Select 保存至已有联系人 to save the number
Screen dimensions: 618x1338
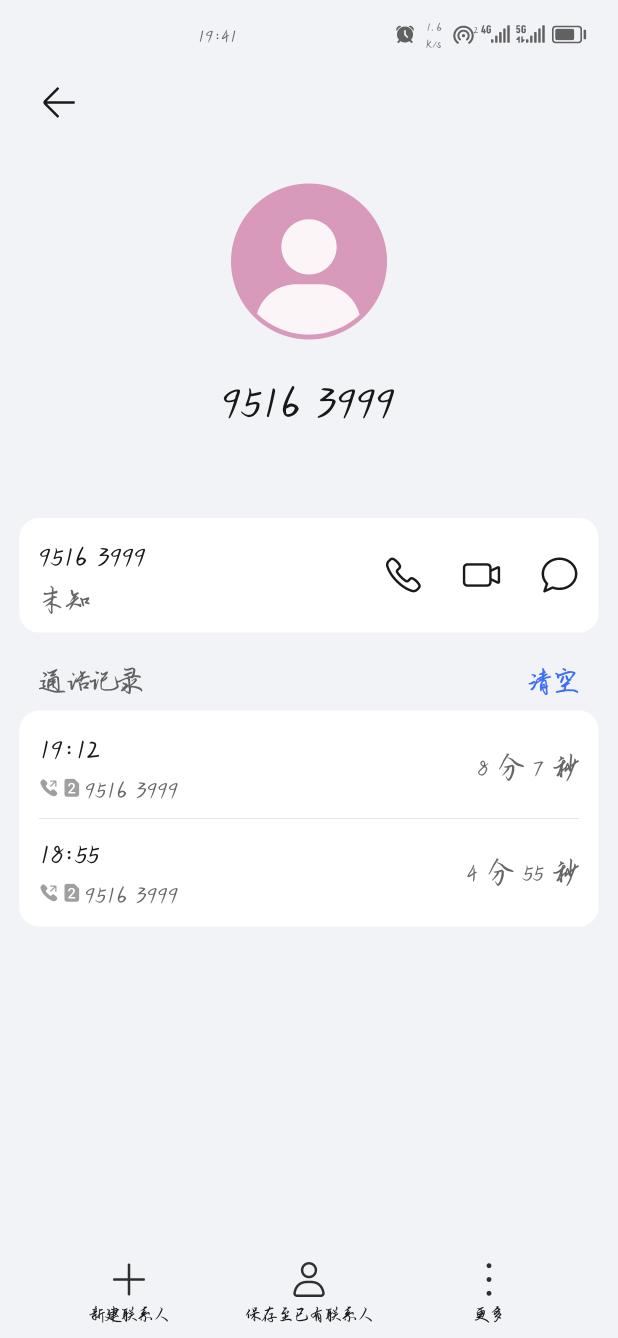coord(309,1292)
